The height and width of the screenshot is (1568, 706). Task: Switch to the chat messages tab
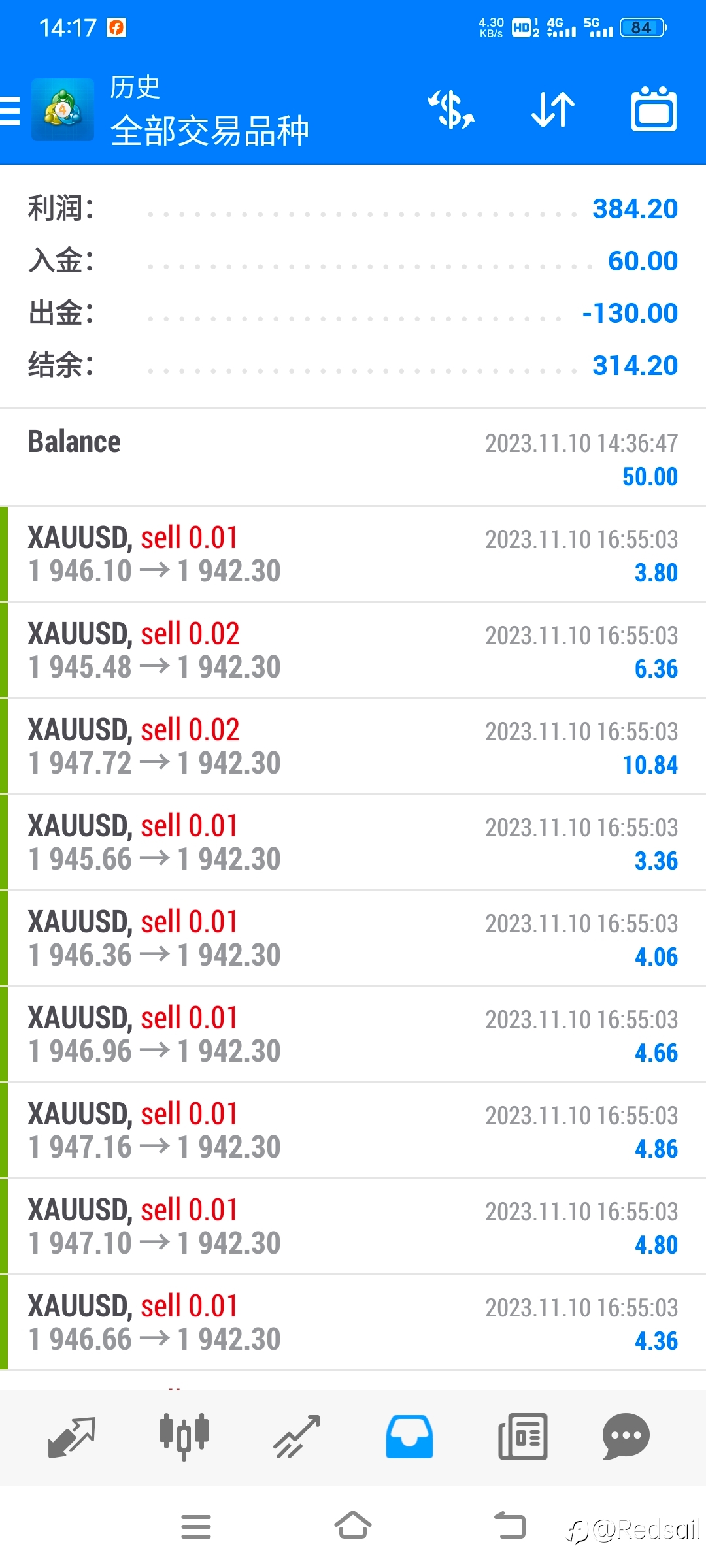626,1437
